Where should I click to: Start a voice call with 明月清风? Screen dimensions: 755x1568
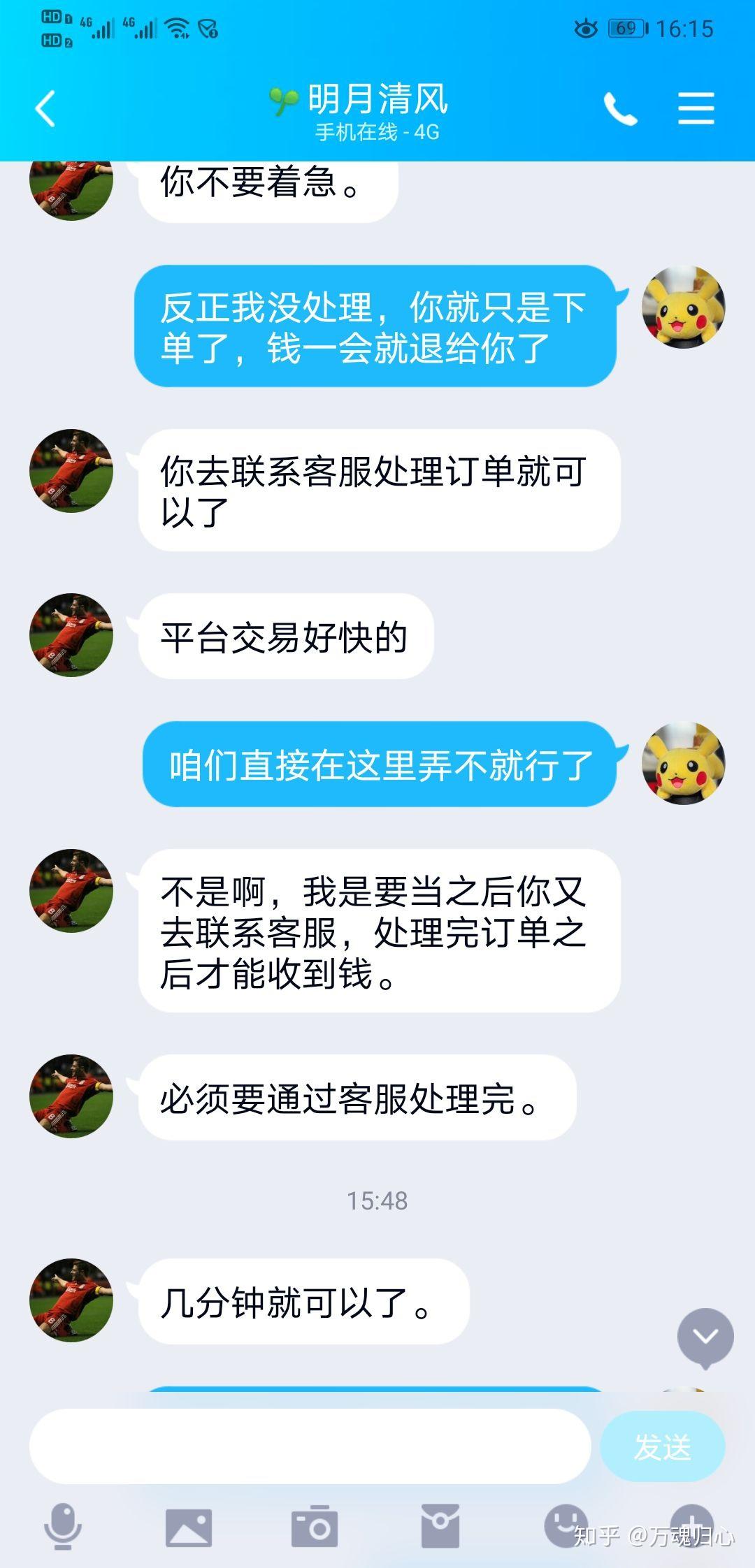click(x=621, y=109)
